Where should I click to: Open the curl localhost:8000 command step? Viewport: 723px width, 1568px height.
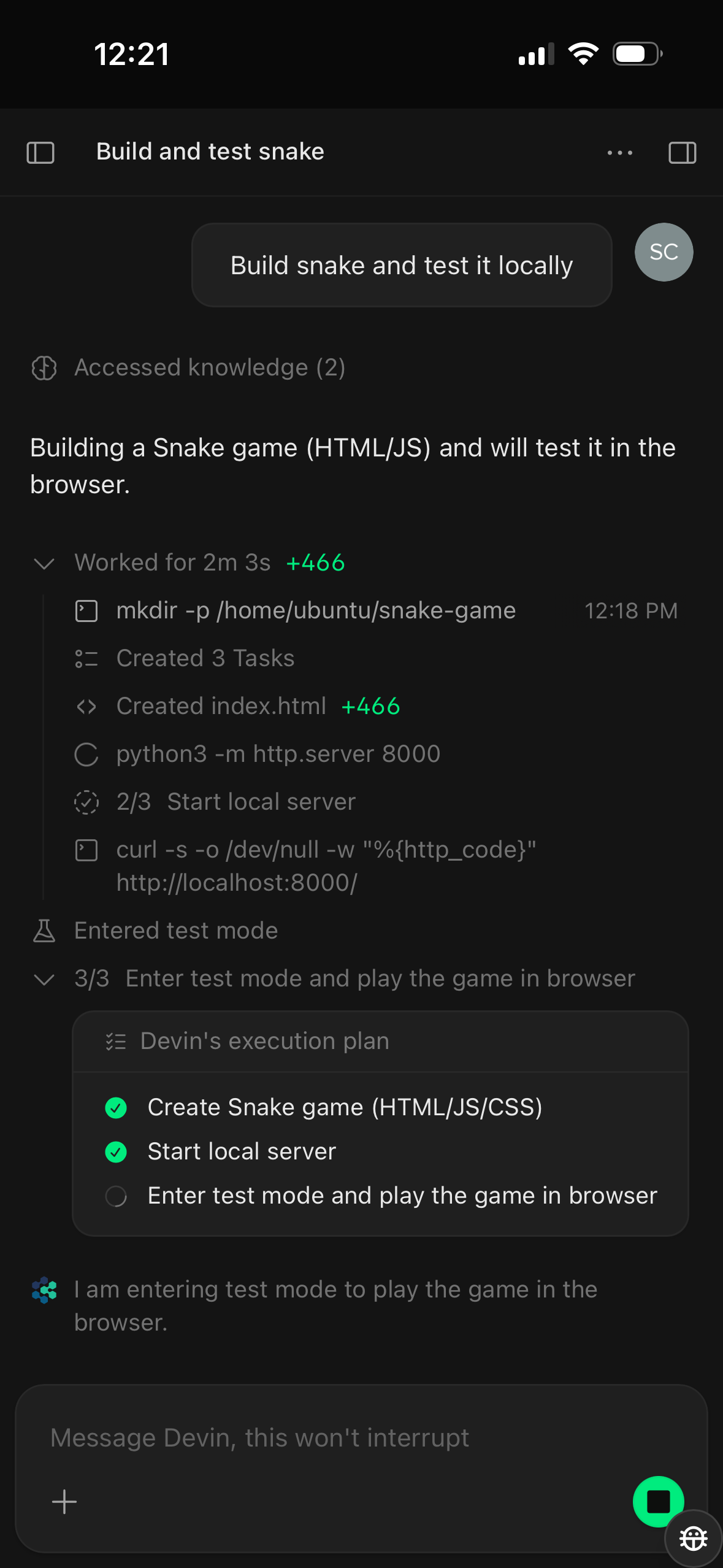[325, 866]
